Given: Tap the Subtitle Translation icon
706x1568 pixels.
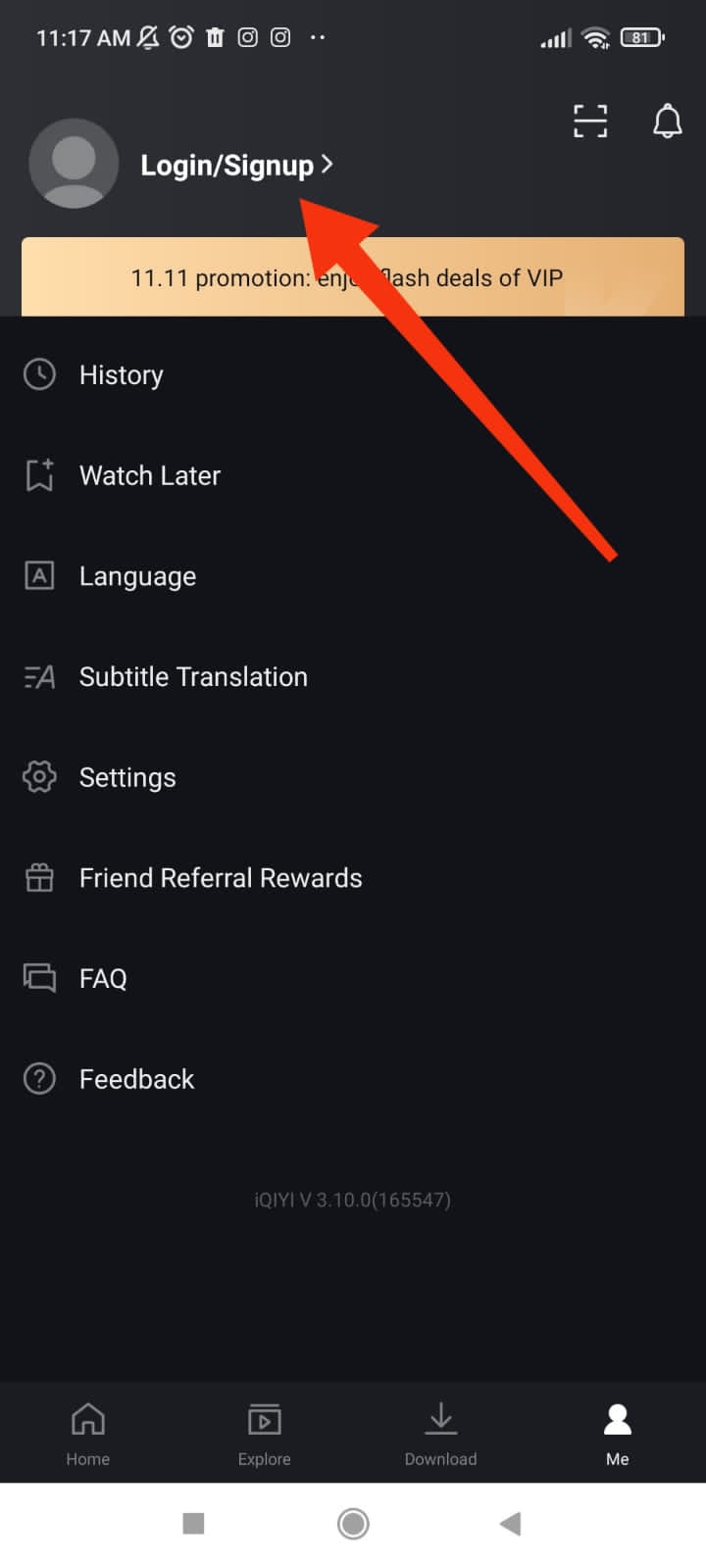Looking at the screenshot, I should coord(38,676).
